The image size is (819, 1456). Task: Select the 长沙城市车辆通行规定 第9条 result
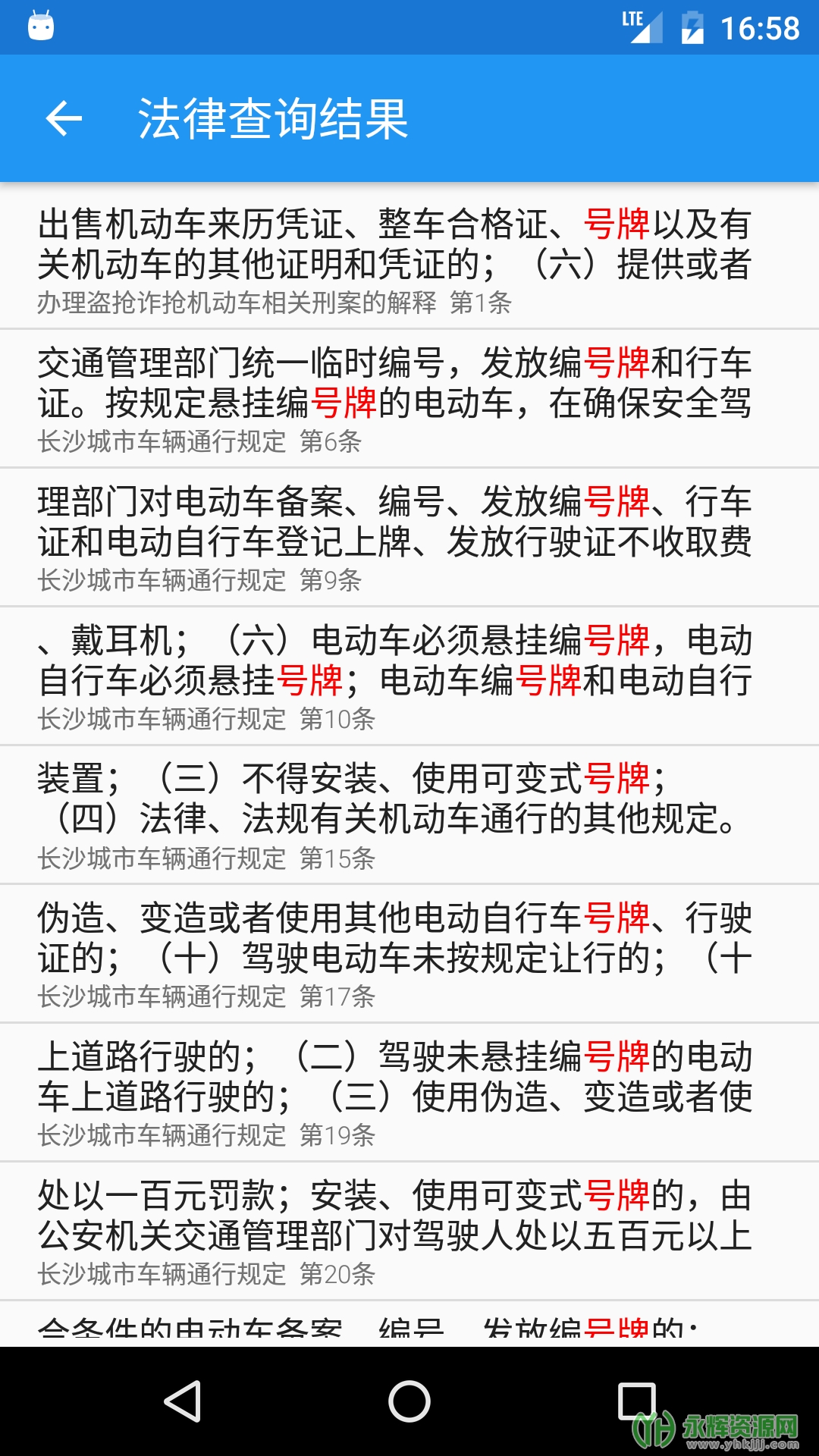click(409, 537)
